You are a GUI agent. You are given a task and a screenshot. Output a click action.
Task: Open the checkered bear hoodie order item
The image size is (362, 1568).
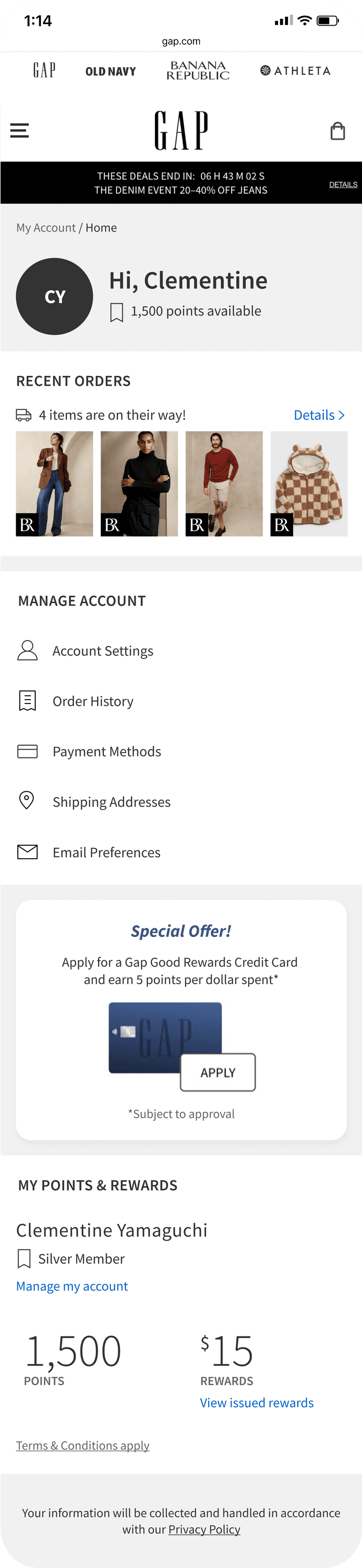click(x=309, y=484)
